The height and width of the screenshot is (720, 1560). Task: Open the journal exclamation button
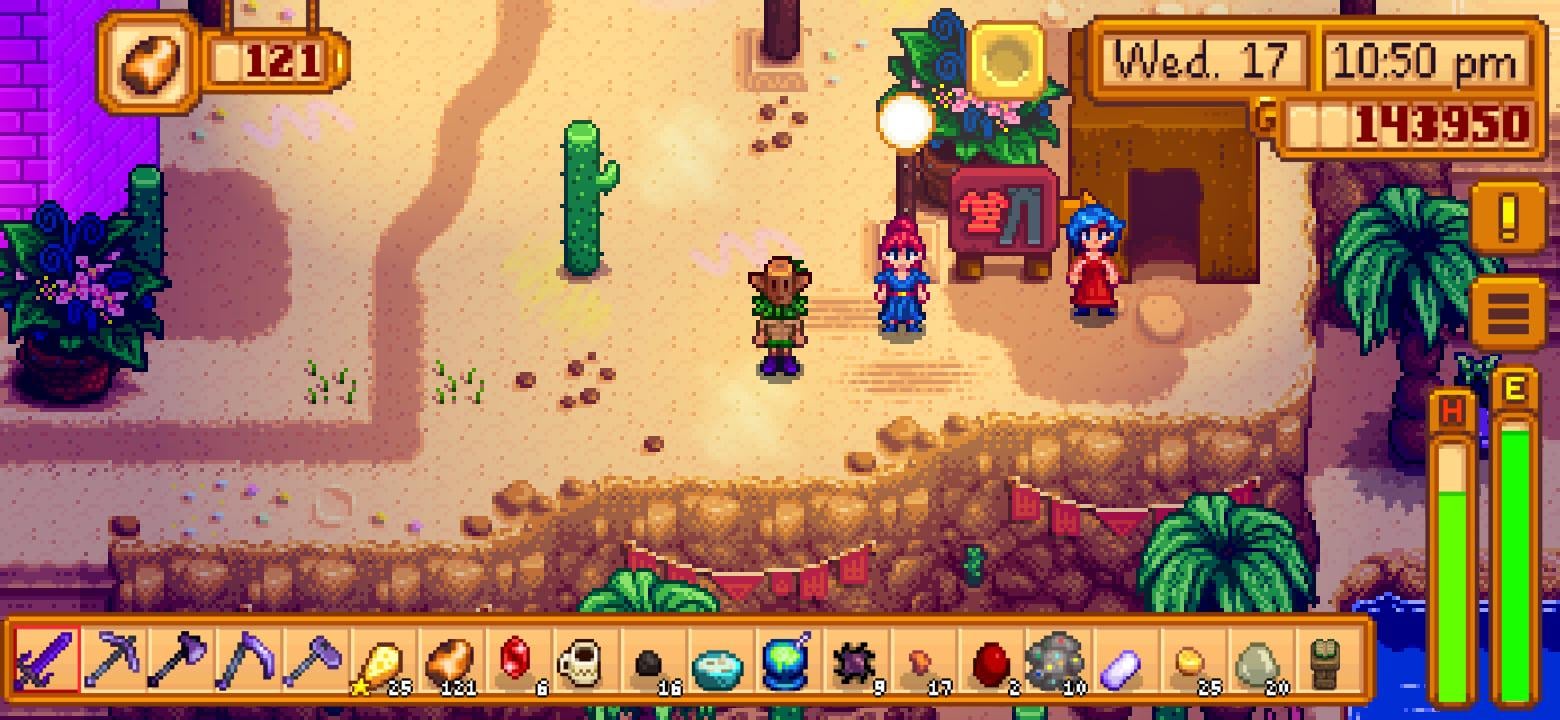(x=1506, y=218)
